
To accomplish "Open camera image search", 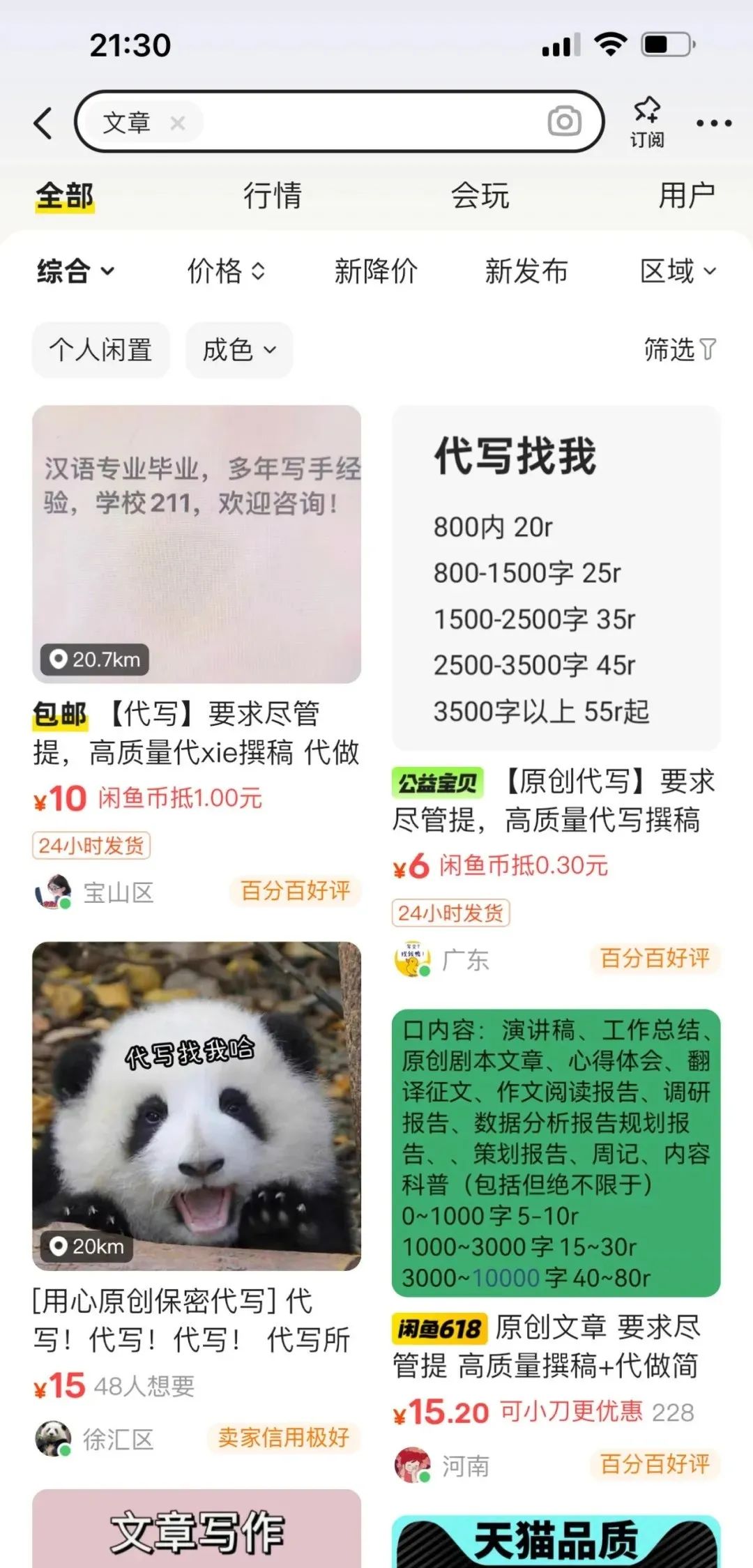I will (x=564, y=122).
